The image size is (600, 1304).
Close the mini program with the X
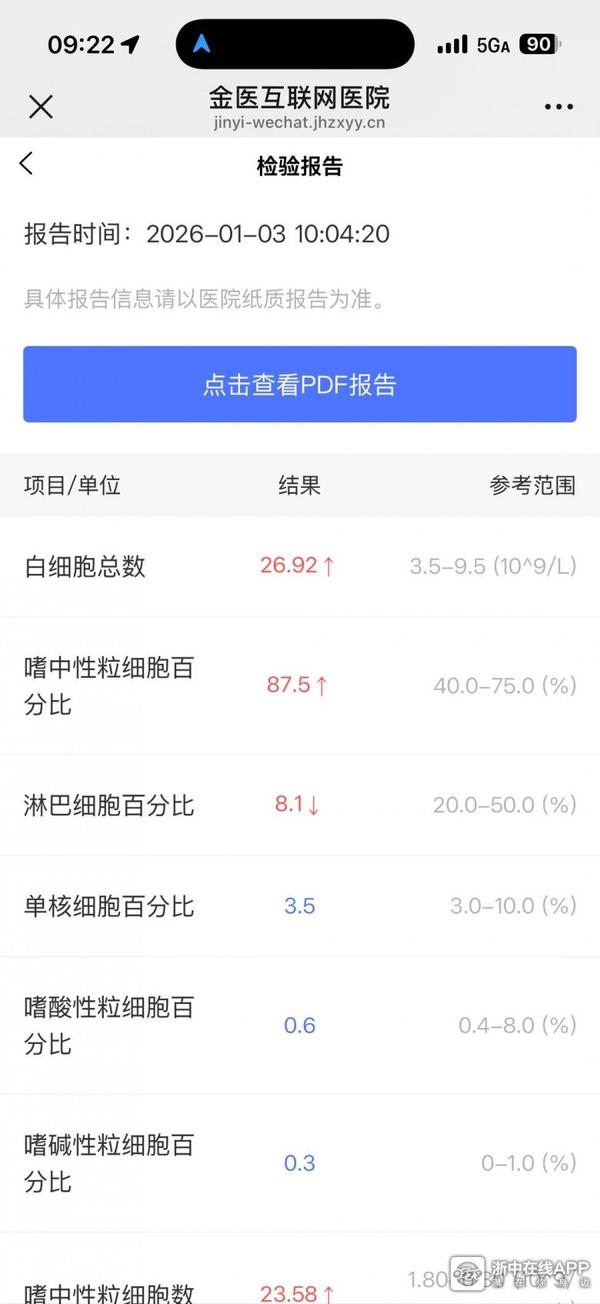41,107
